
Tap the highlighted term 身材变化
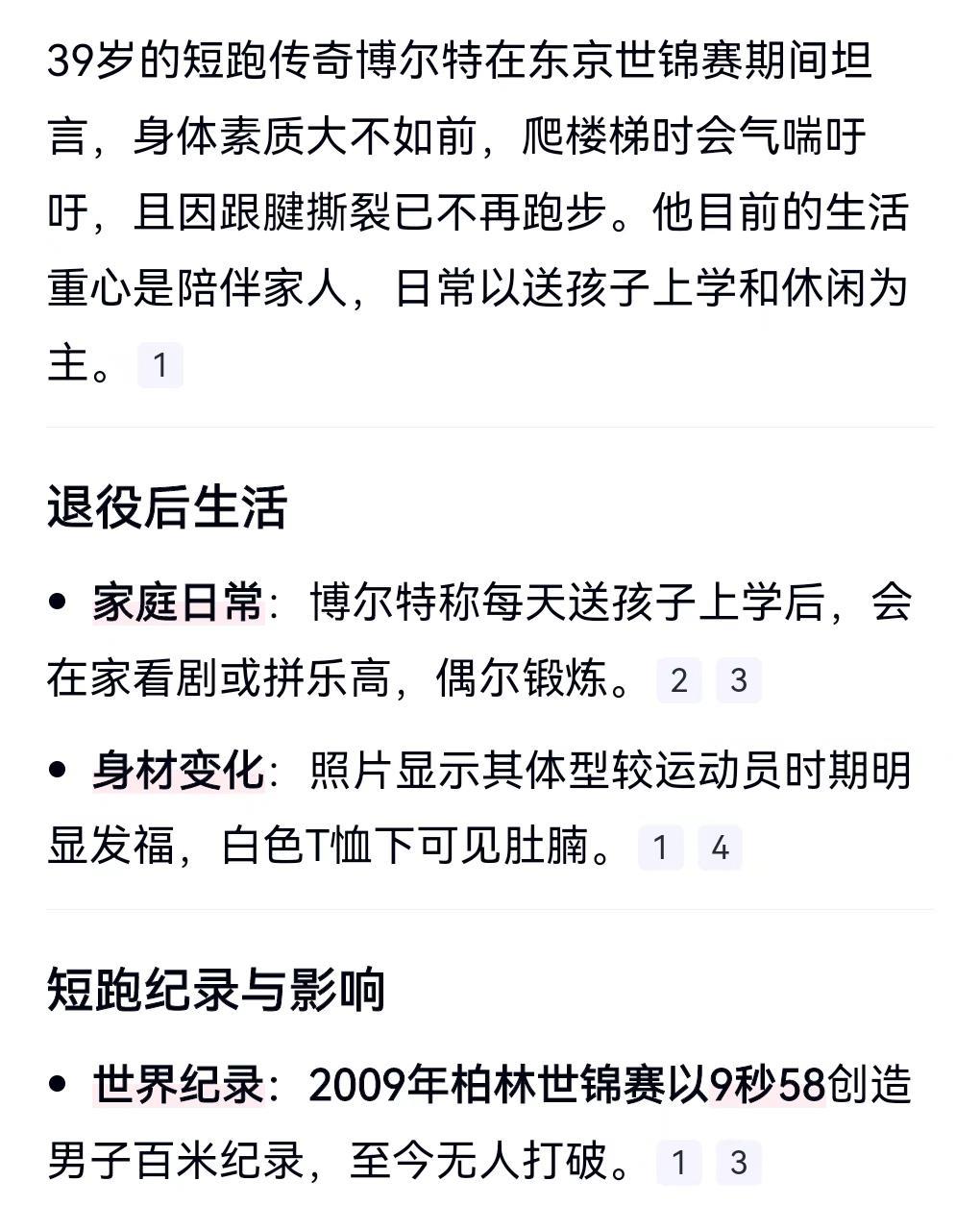click(x=178, y=771)
